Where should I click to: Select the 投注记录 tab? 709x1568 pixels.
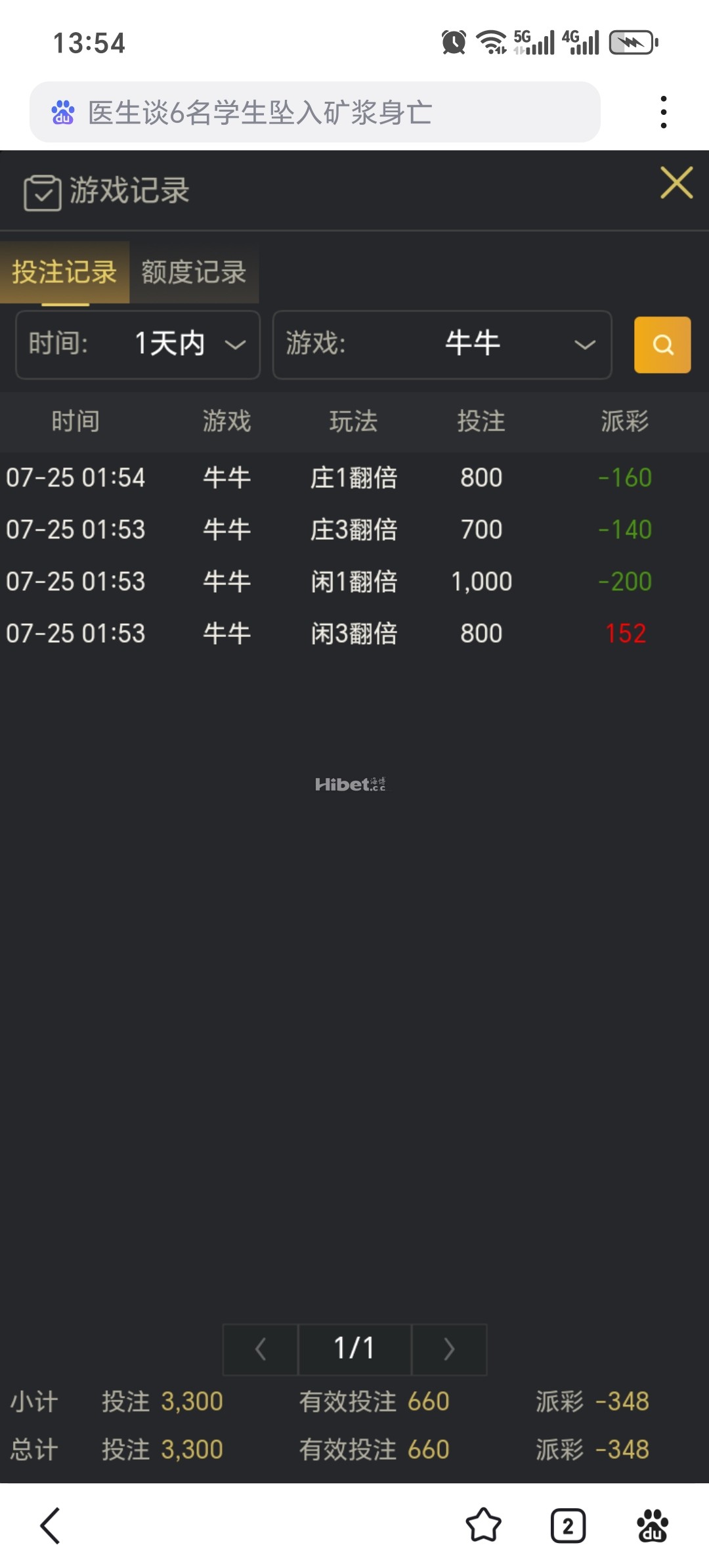pyautogui.click(x=64, y=273)
